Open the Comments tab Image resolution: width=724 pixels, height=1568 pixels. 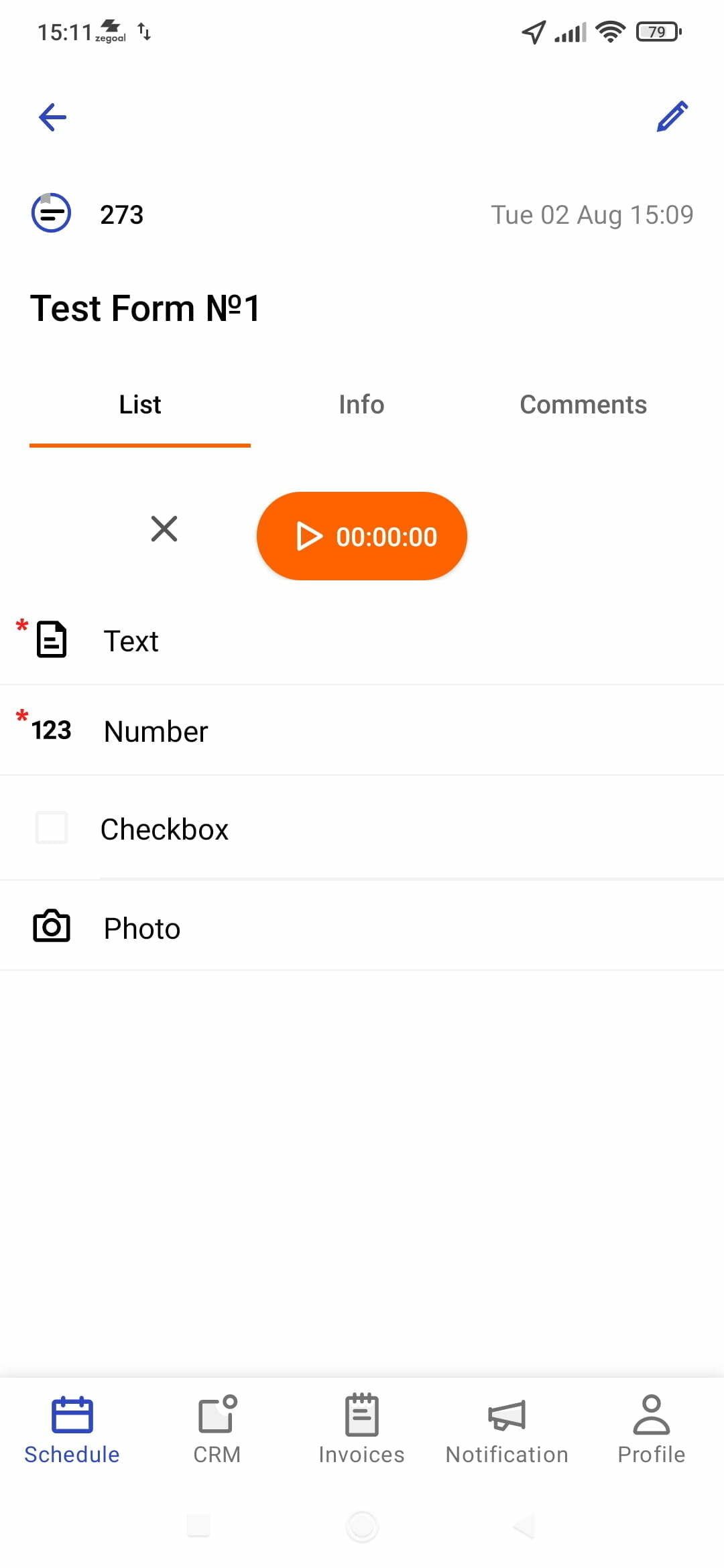click(x=583, y=405)
